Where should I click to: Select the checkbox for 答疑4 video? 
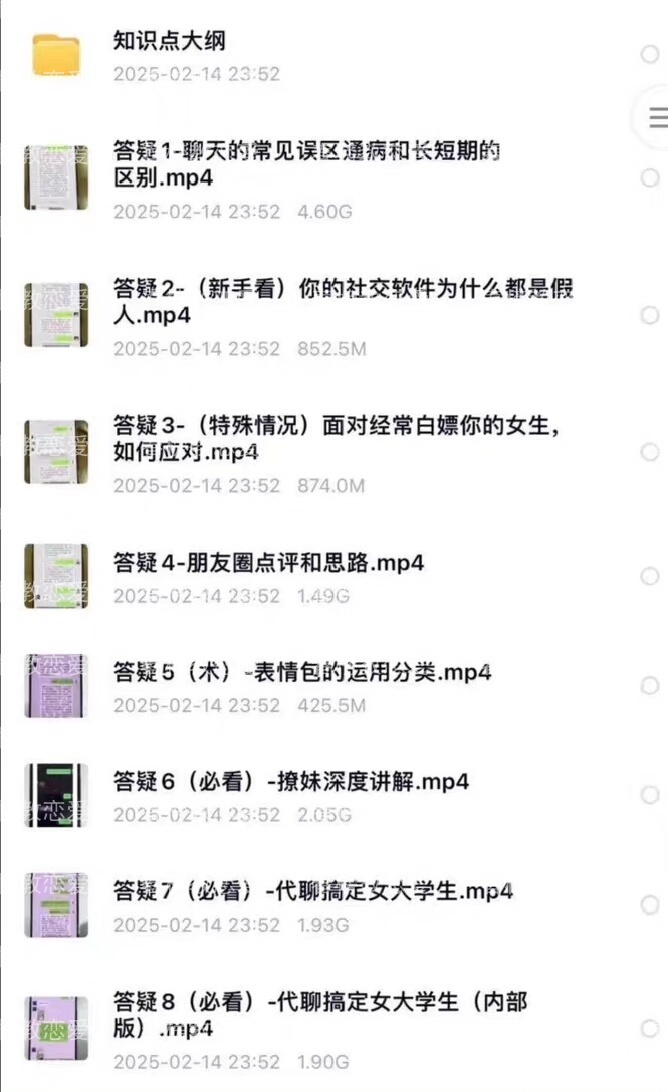(x=650, y=577)
